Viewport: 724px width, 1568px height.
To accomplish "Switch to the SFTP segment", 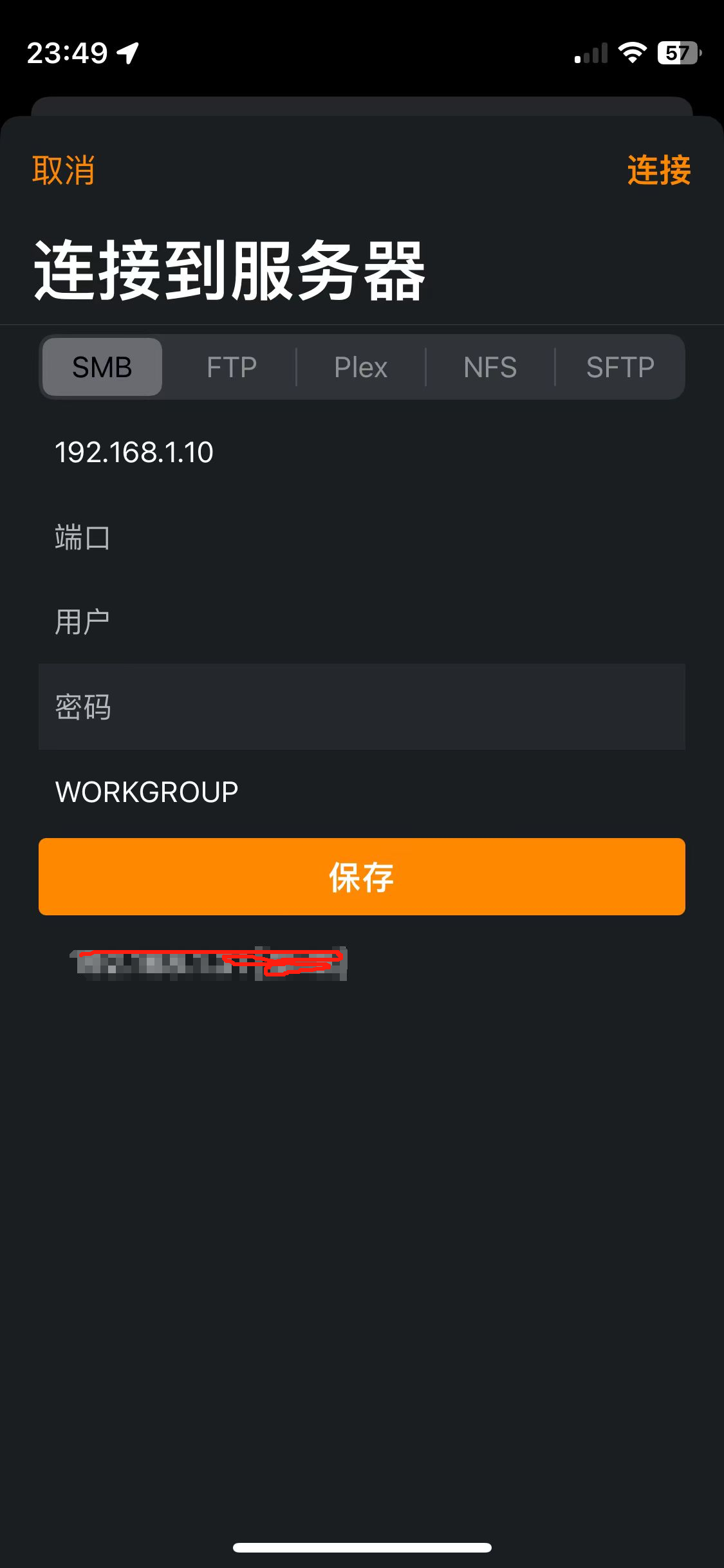I will click(x=620, y=367).
